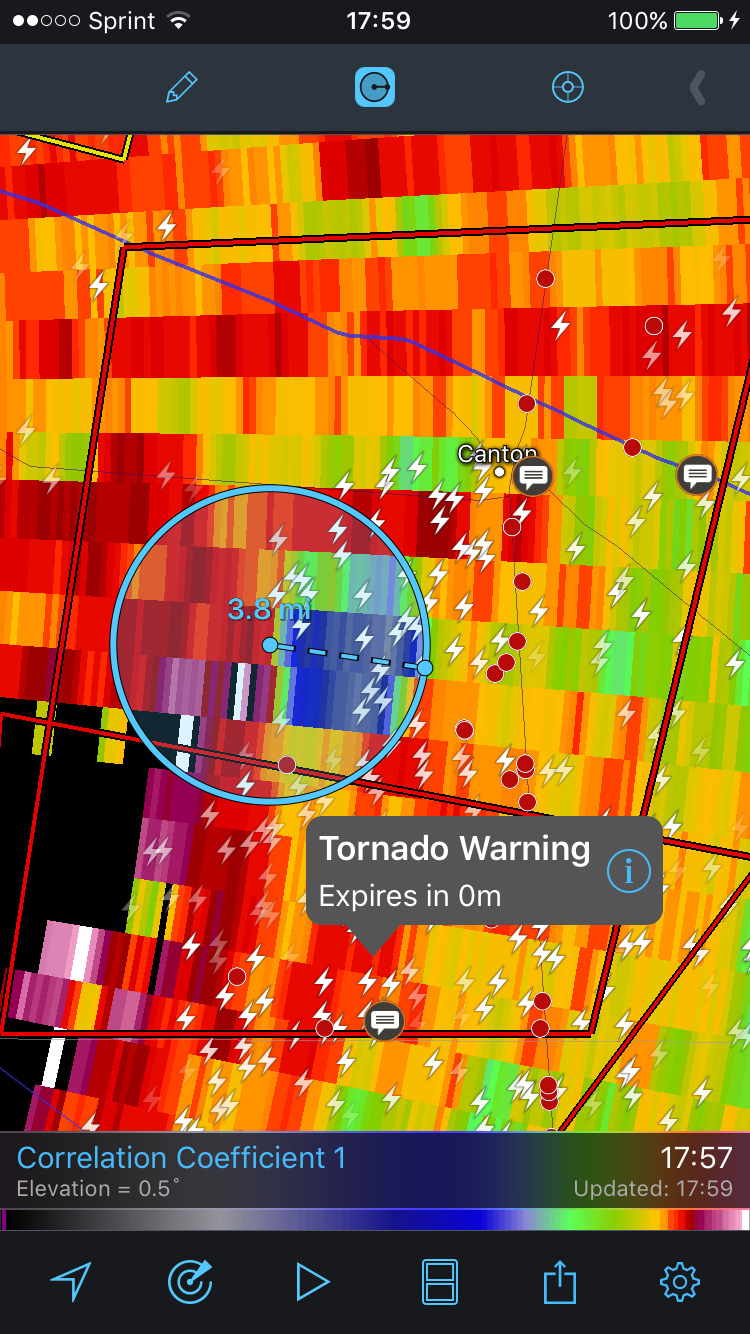Select the pencil drawing tool
The image size is (750, 1334).
click(181, 88)
